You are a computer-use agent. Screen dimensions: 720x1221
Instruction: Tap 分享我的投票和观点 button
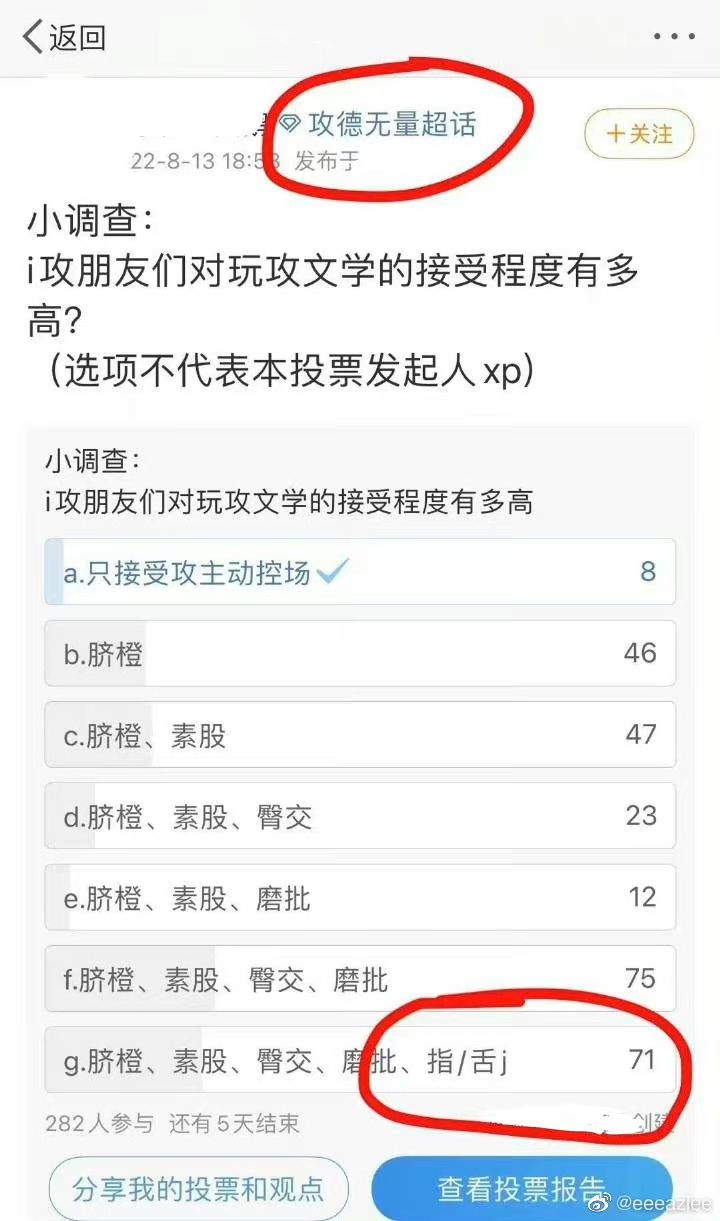pos(198,1188)
